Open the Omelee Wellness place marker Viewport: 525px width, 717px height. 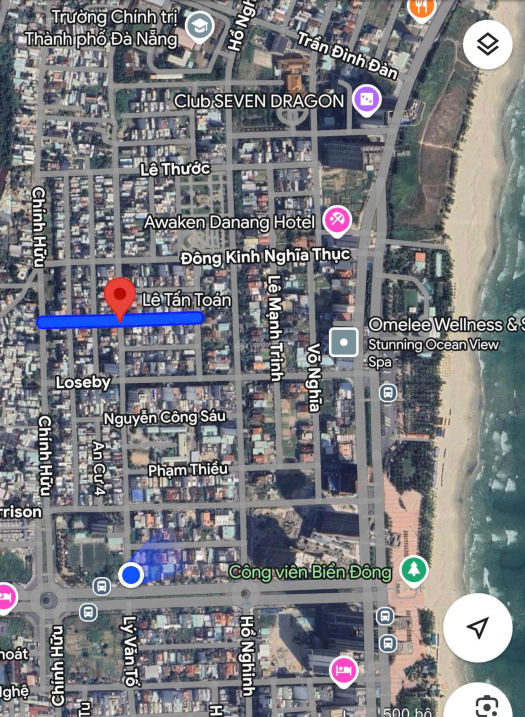pyautogui.click(x=344, y=342)
